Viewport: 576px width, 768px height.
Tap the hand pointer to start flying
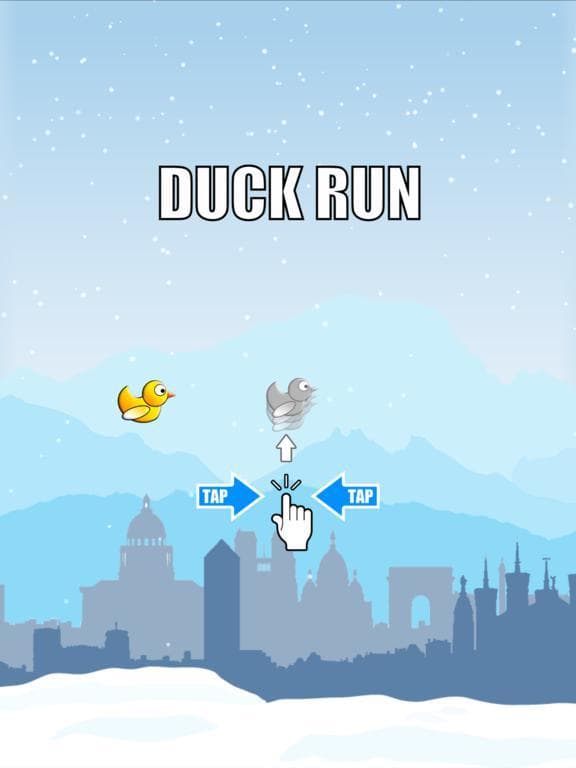click(292, 520)
